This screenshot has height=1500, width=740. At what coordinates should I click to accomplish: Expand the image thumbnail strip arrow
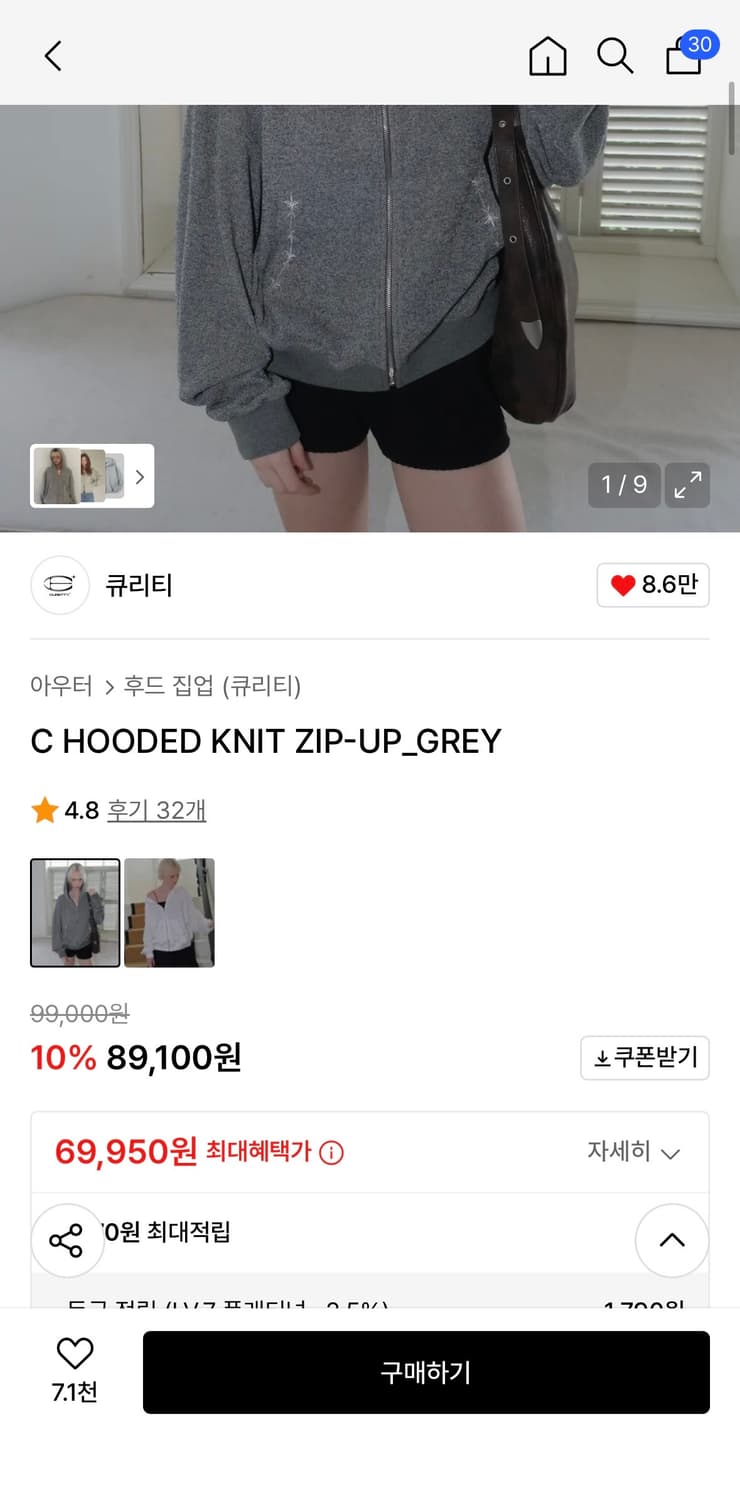(x=141, y=477)
